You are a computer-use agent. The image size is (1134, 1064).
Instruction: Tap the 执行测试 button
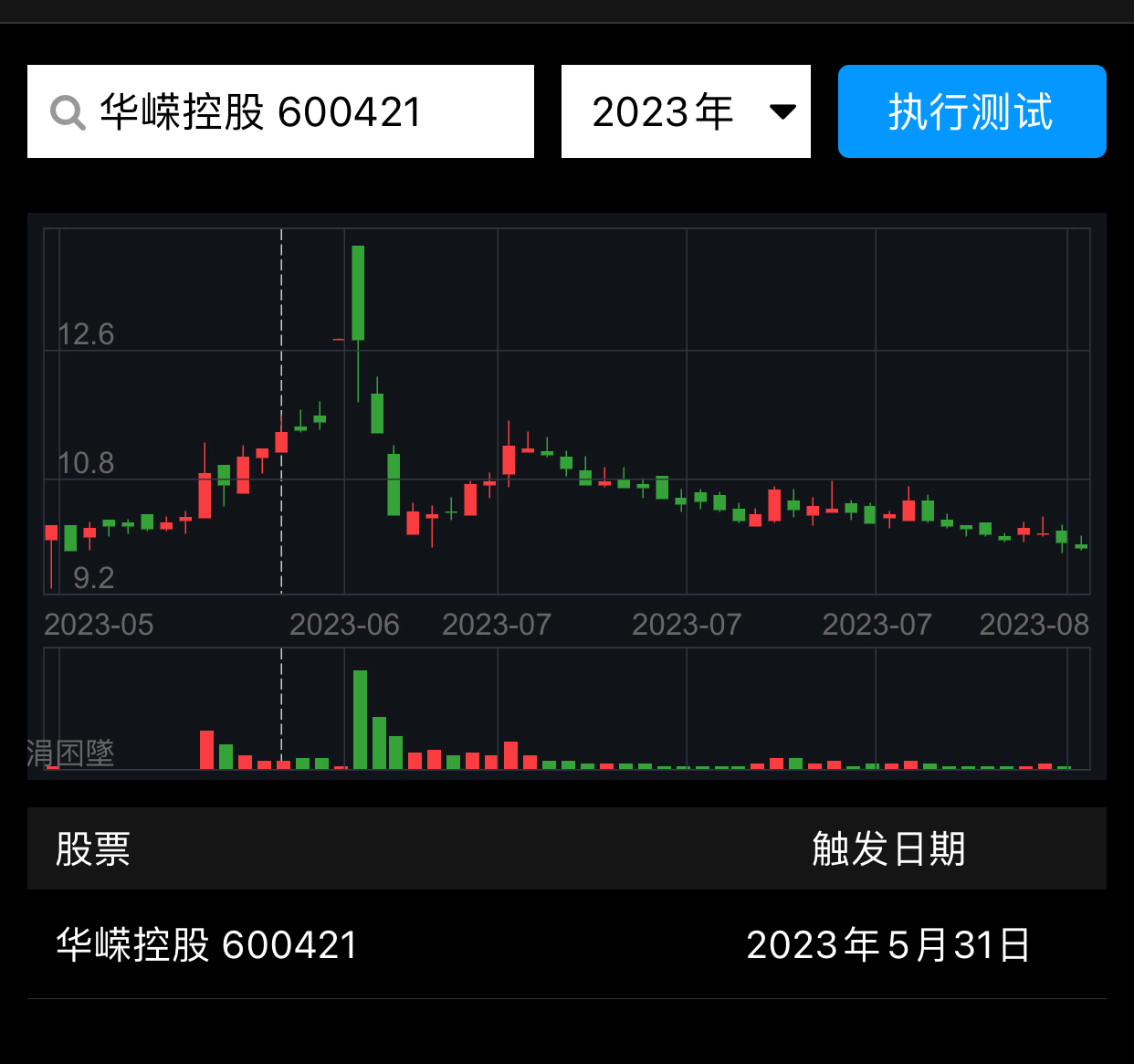pos(971,111)
